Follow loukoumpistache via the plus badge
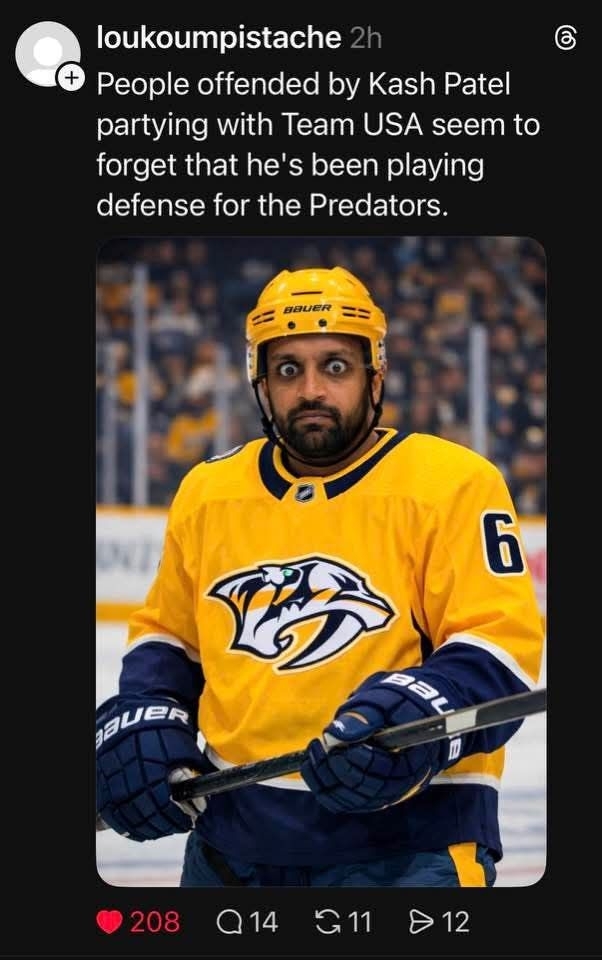This screenshot has height=960, width=602. click(70, 77)
